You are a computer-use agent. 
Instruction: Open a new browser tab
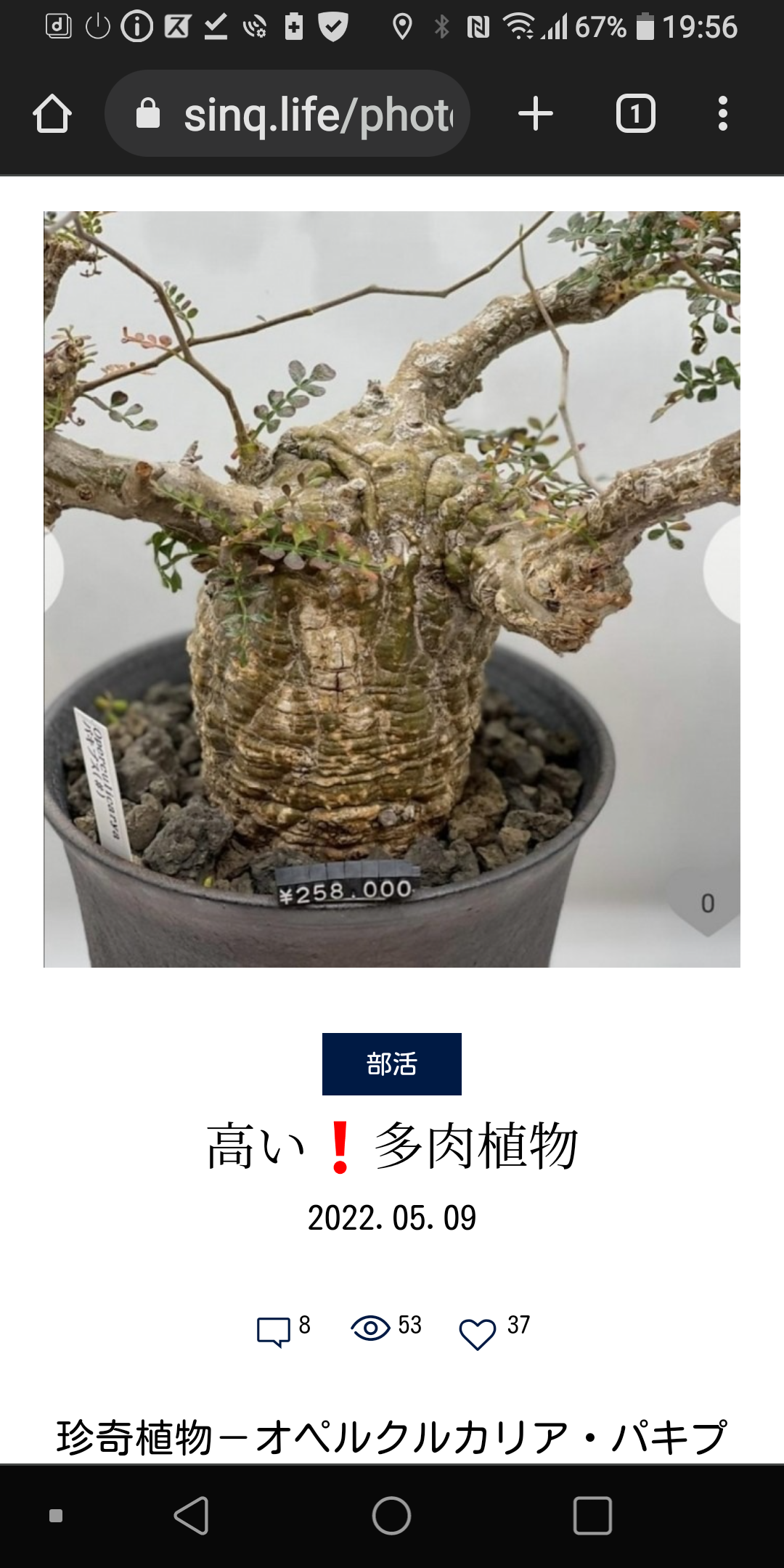536,114
